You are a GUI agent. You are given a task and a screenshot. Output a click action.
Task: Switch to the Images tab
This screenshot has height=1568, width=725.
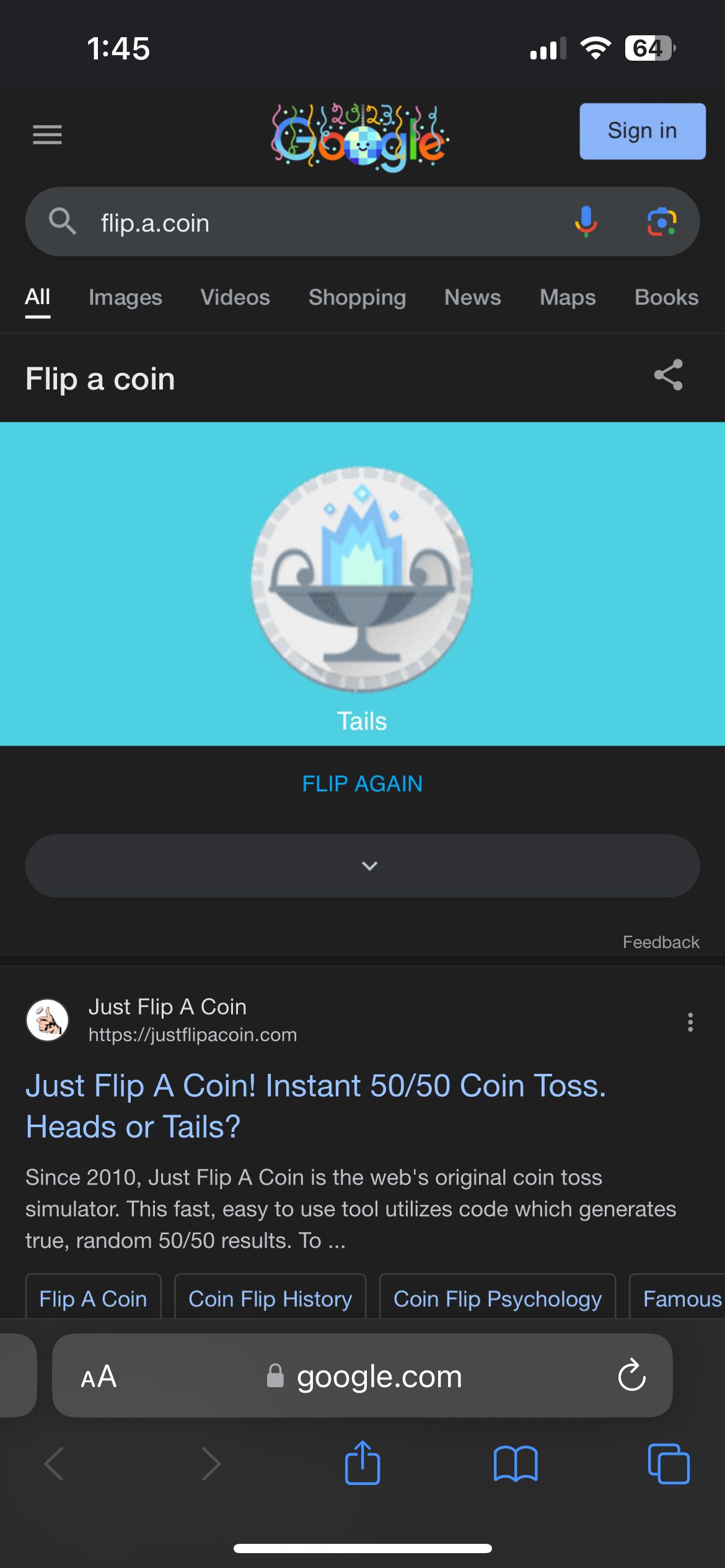pyautogui.click(x=125, y=298)
